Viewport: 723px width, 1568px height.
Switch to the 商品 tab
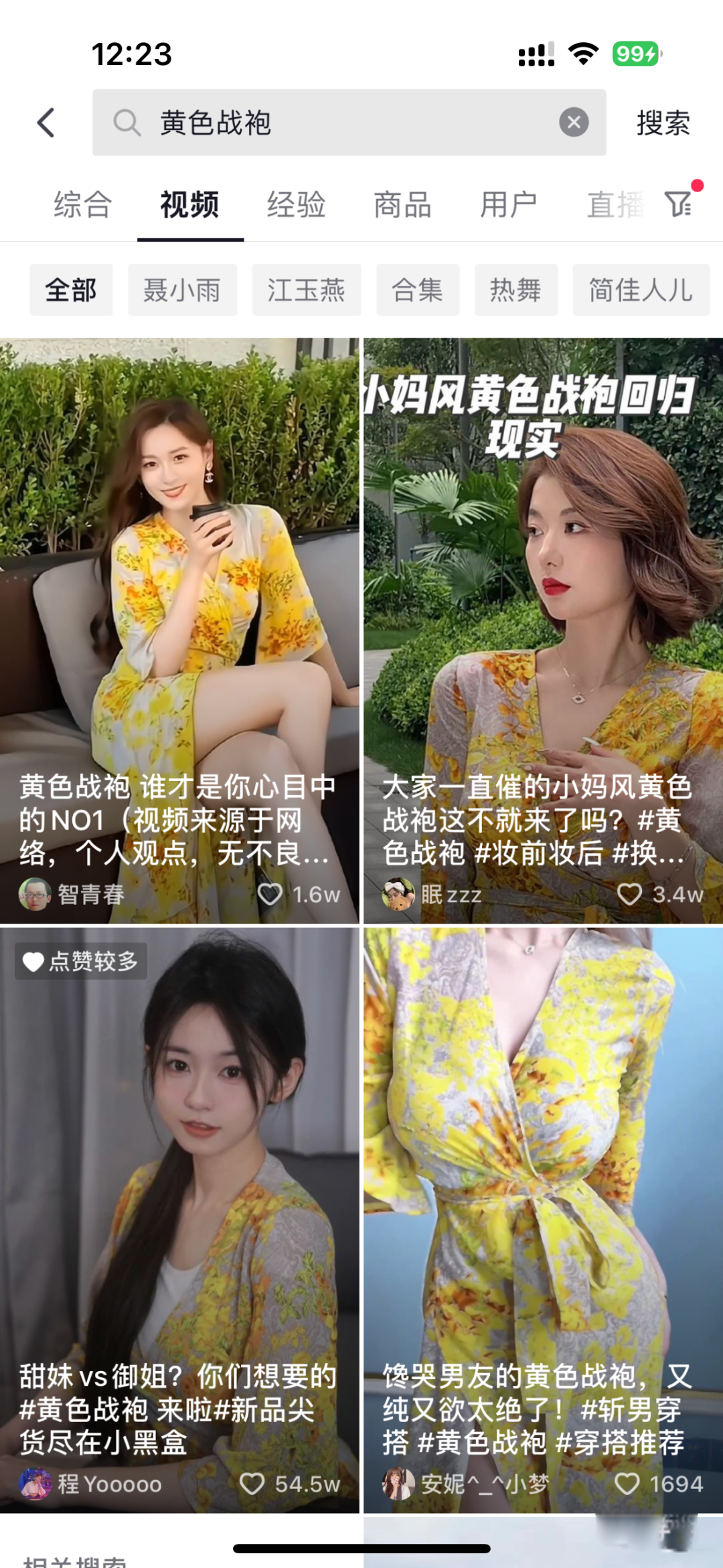pos(402,206)
